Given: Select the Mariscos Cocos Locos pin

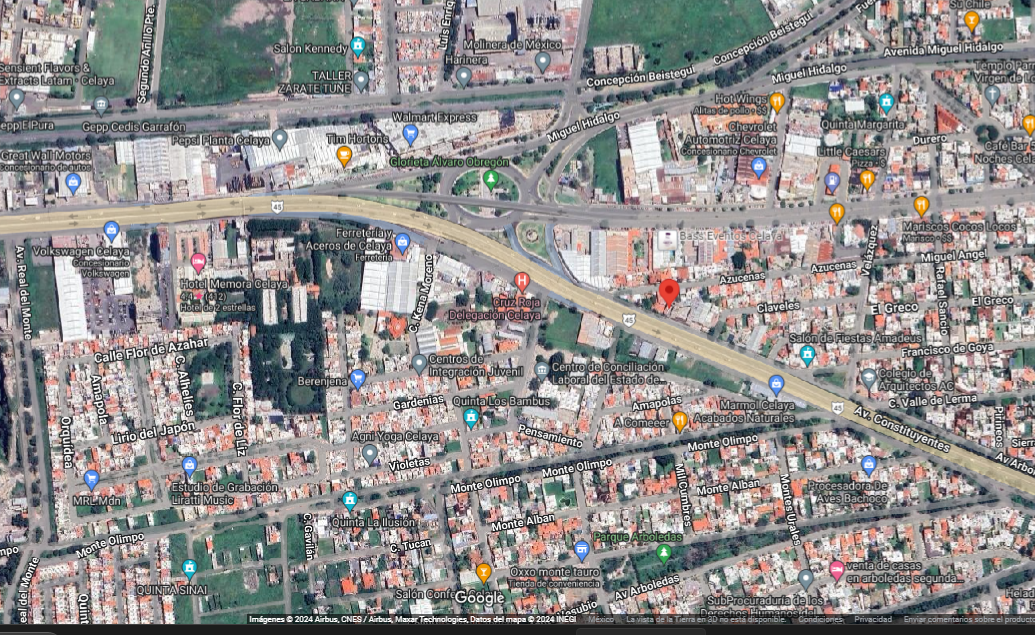Looking at the screenshot, I should click(921, 207).
